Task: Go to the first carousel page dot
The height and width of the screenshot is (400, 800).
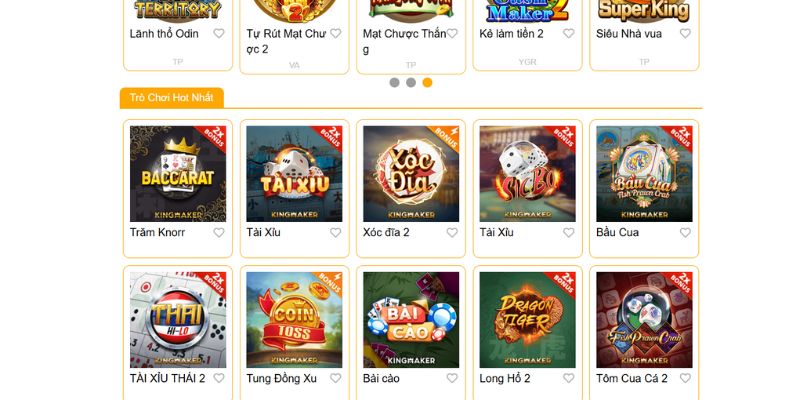Action: click(x=394, y=82)
